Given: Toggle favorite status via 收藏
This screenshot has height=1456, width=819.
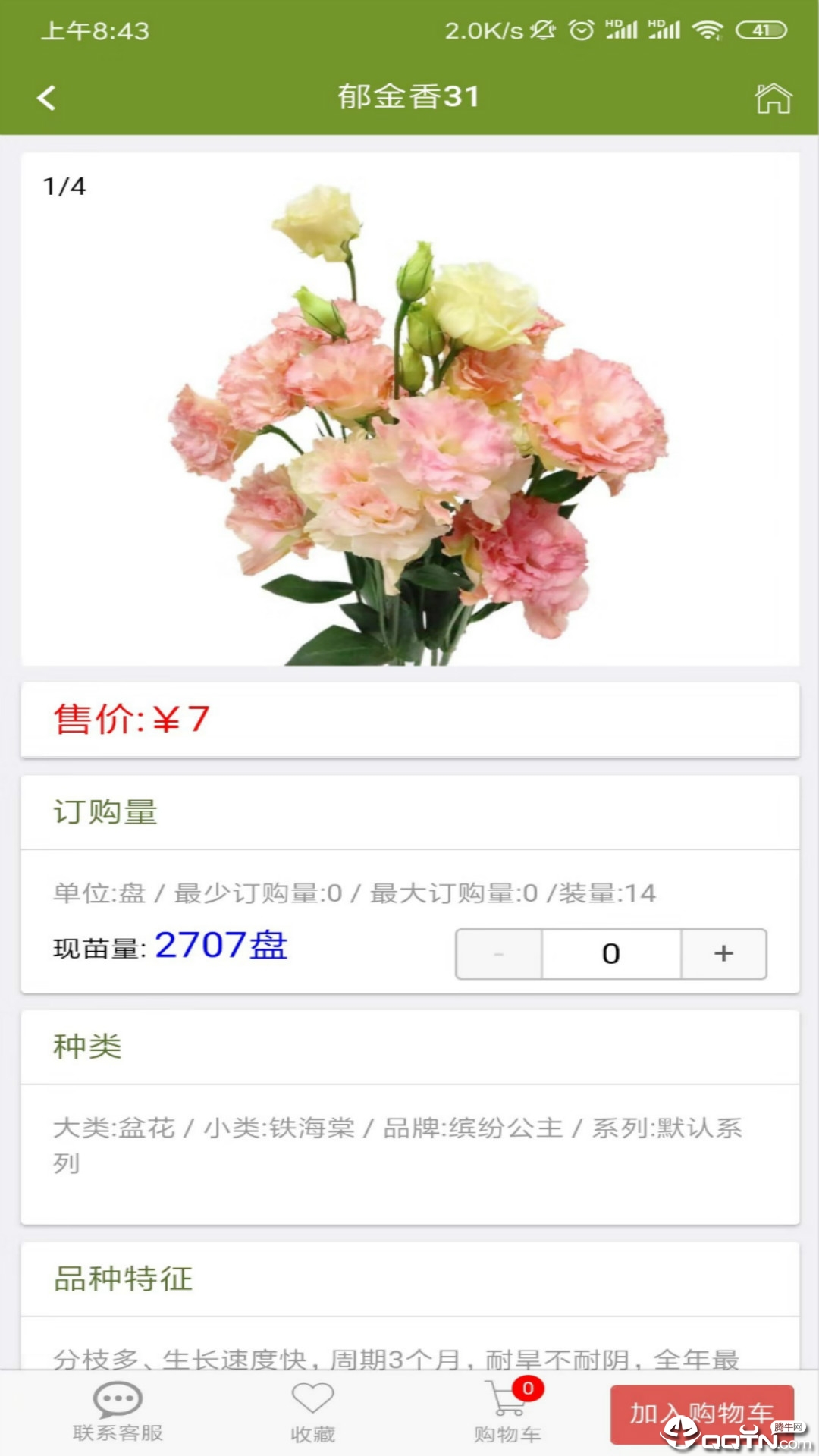Looking at the screenshot, I should click(x=314, y=1432).
